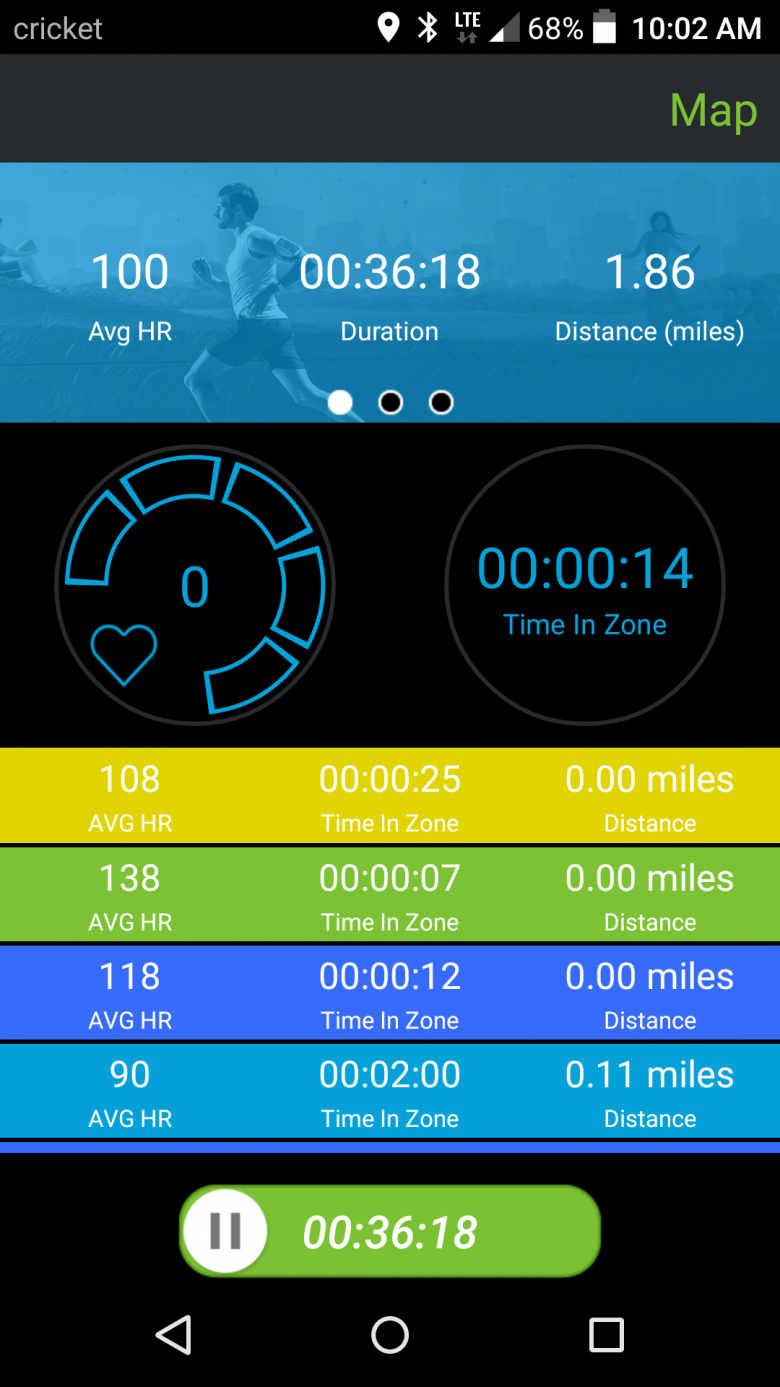Switch to the third carousel page dot

[441, 402]
